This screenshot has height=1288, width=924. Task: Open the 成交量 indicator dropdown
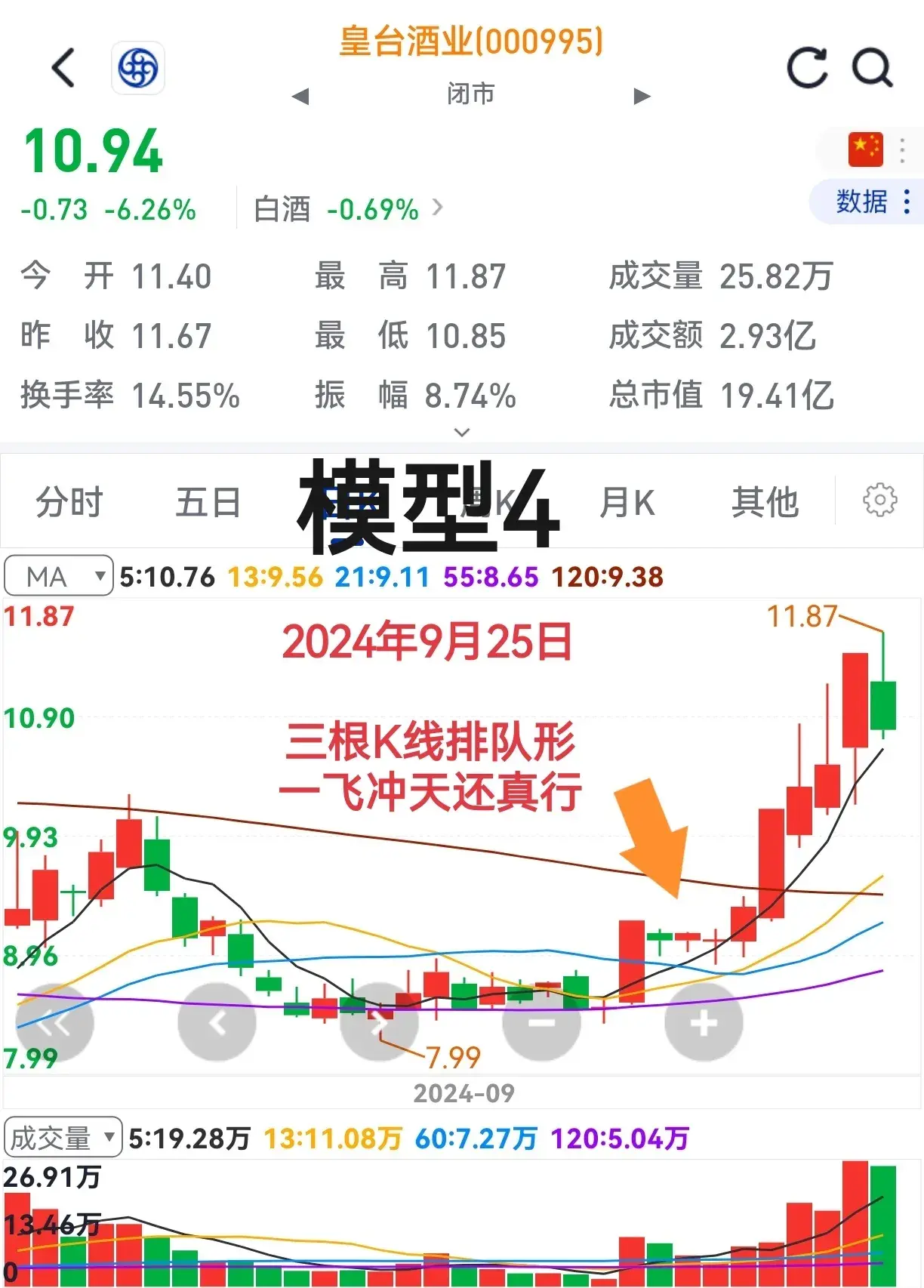coord(63,1138)
